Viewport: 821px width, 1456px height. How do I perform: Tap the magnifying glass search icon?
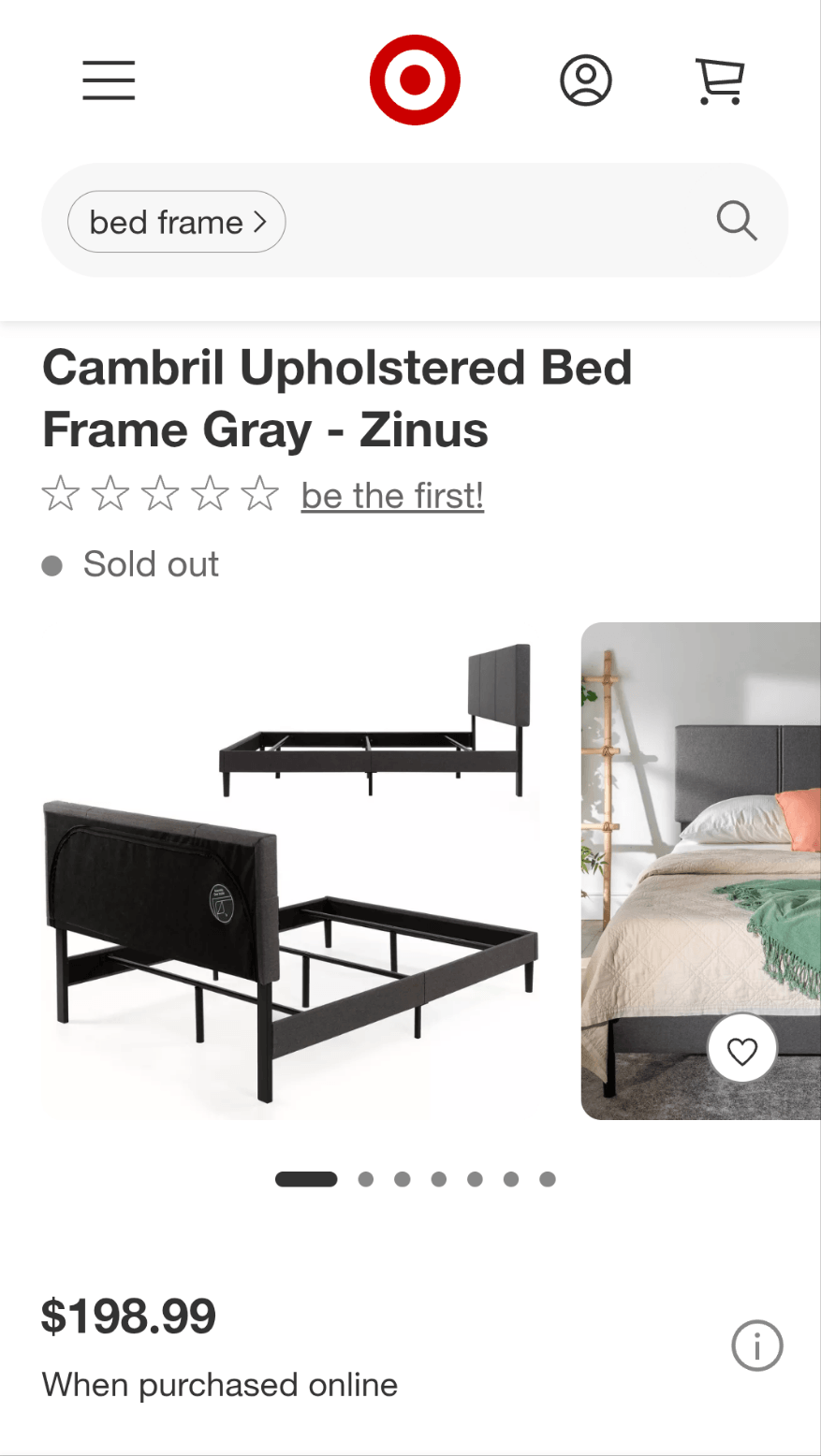[736, 222]
